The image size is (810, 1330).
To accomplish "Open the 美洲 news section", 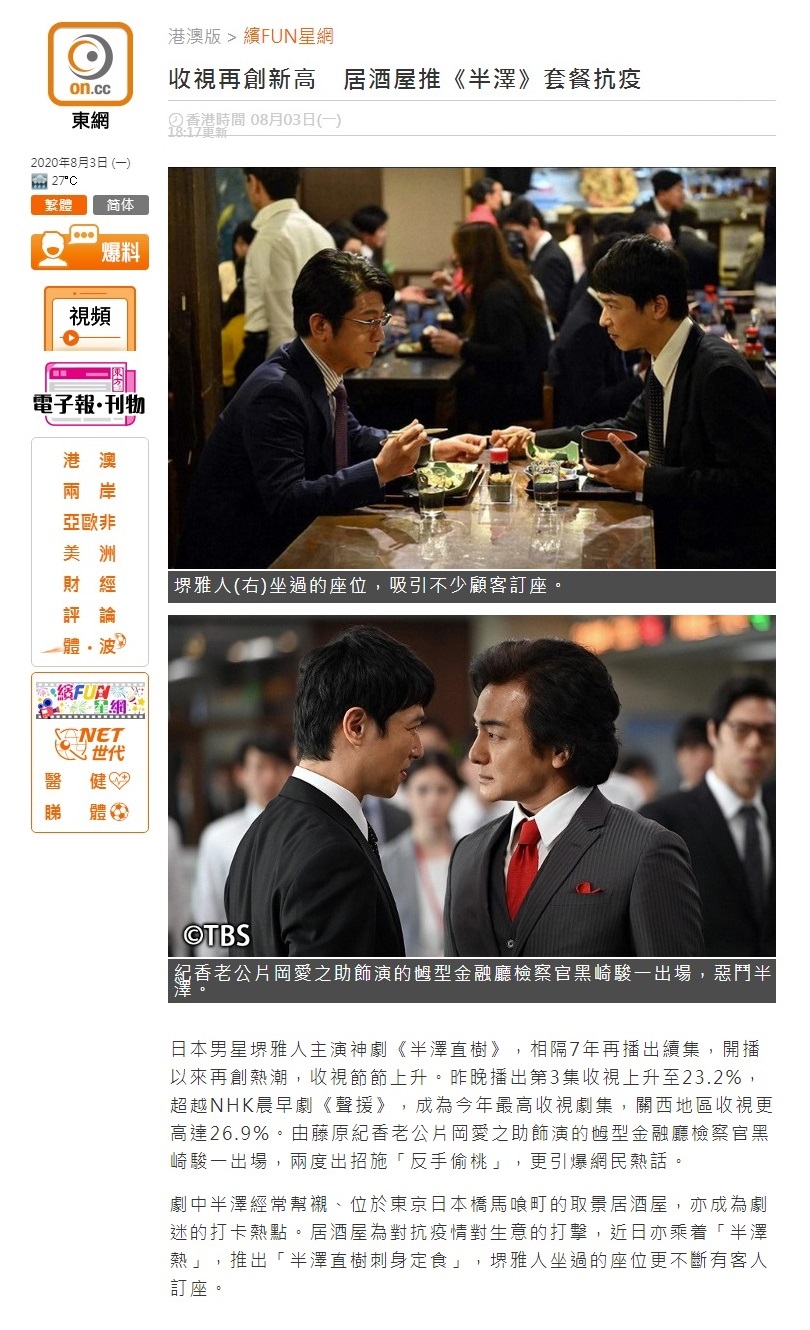I will [x=90, y=553].
